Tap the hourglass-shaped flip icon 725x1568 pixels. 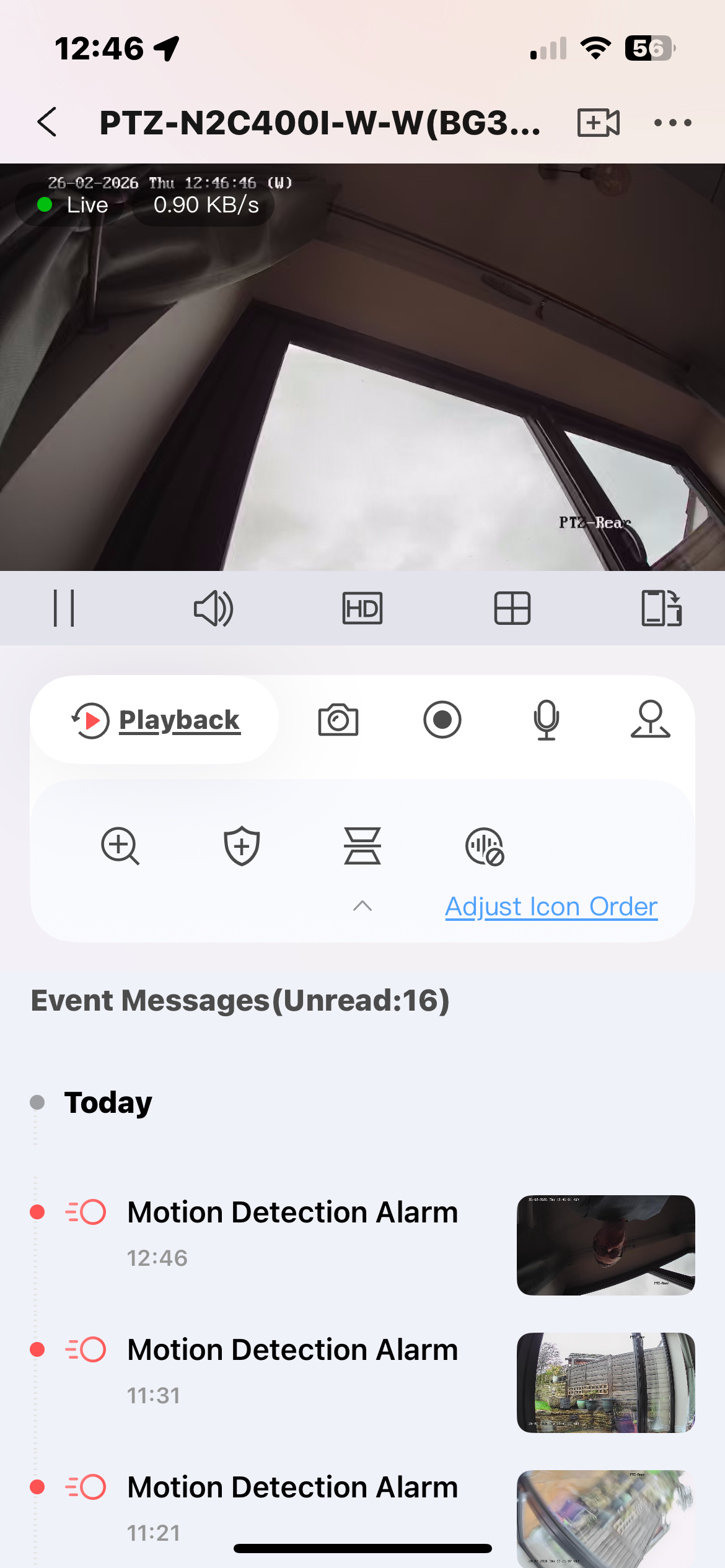[362, 846]
